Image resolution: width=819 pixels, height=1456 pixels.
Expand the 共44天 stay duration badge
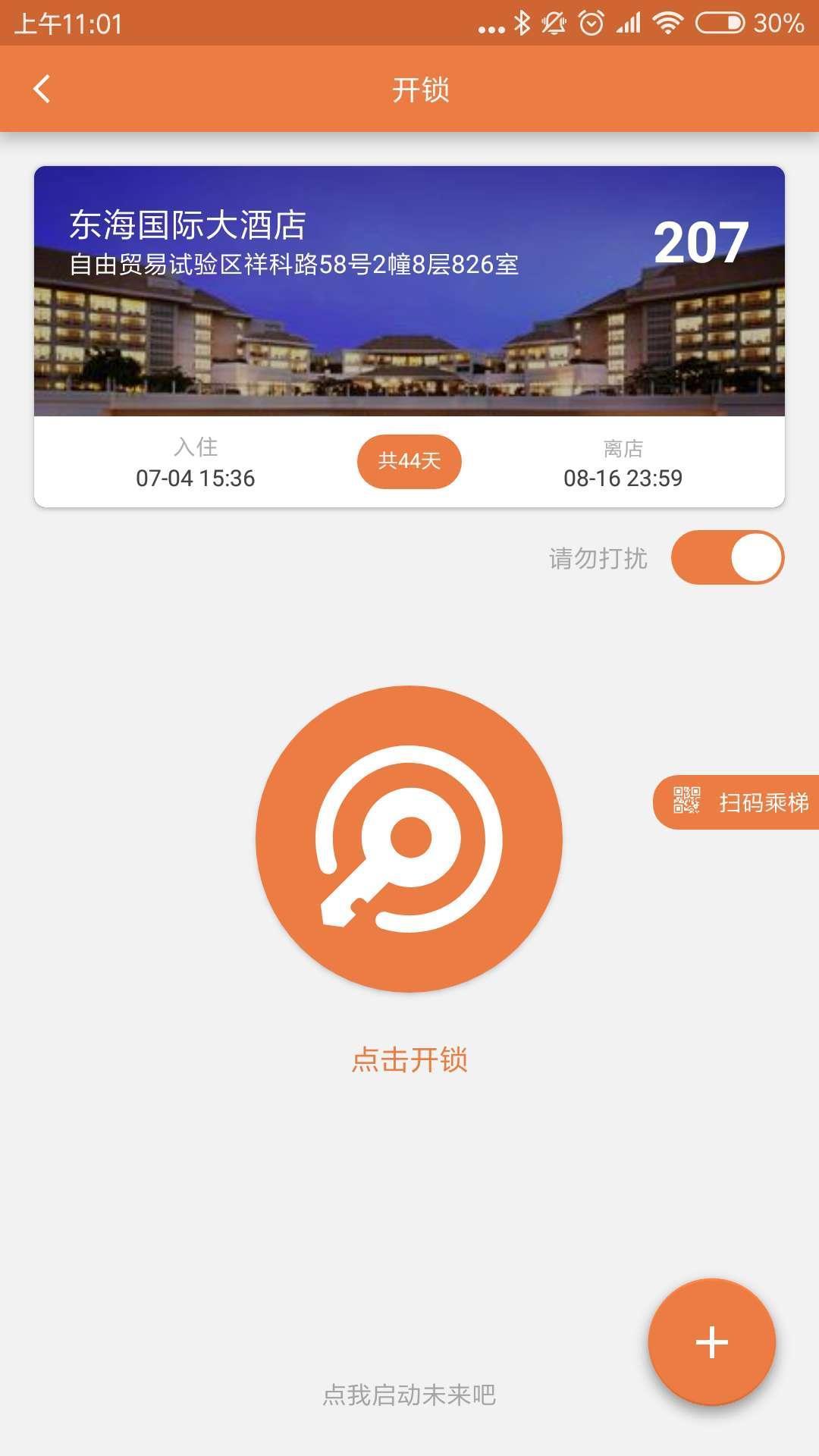coord(409,461)
